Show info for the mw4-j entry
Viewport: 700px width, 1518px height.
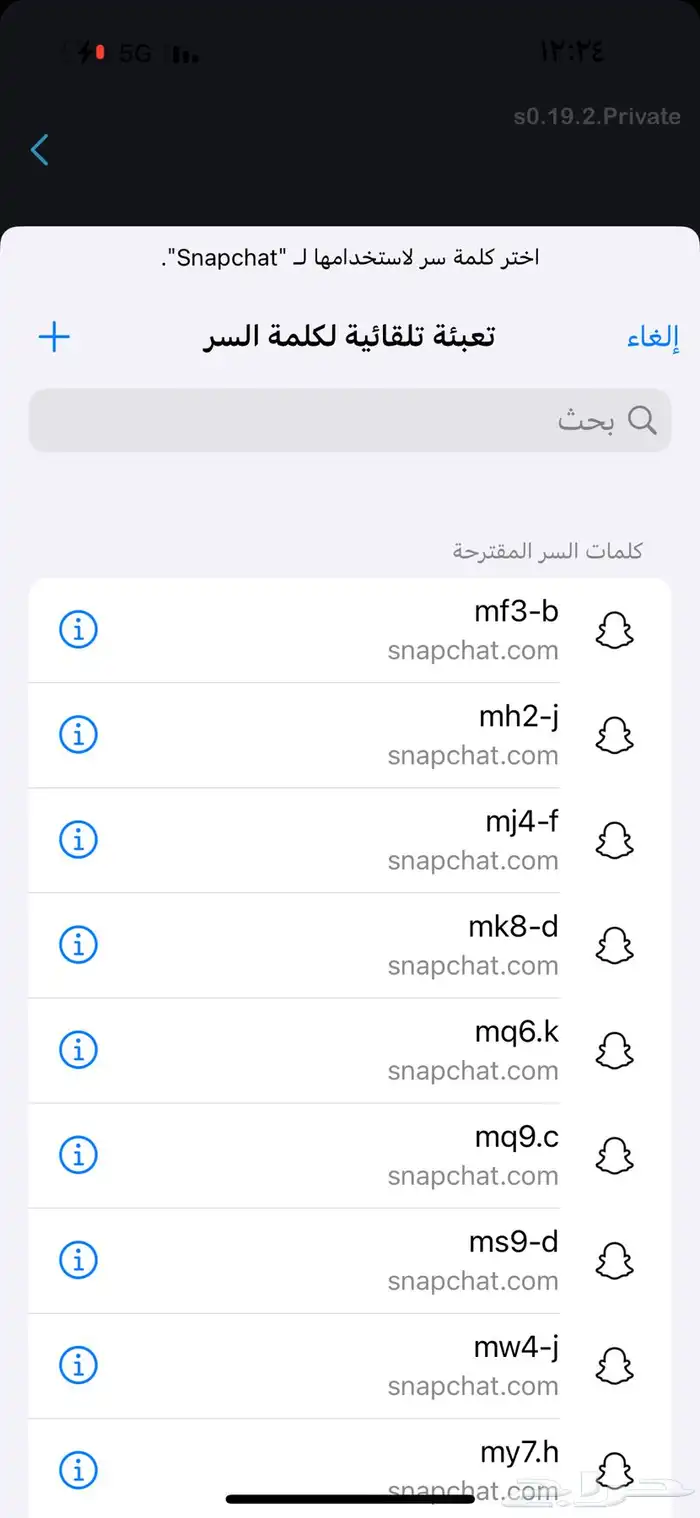tap(78, 1365)
